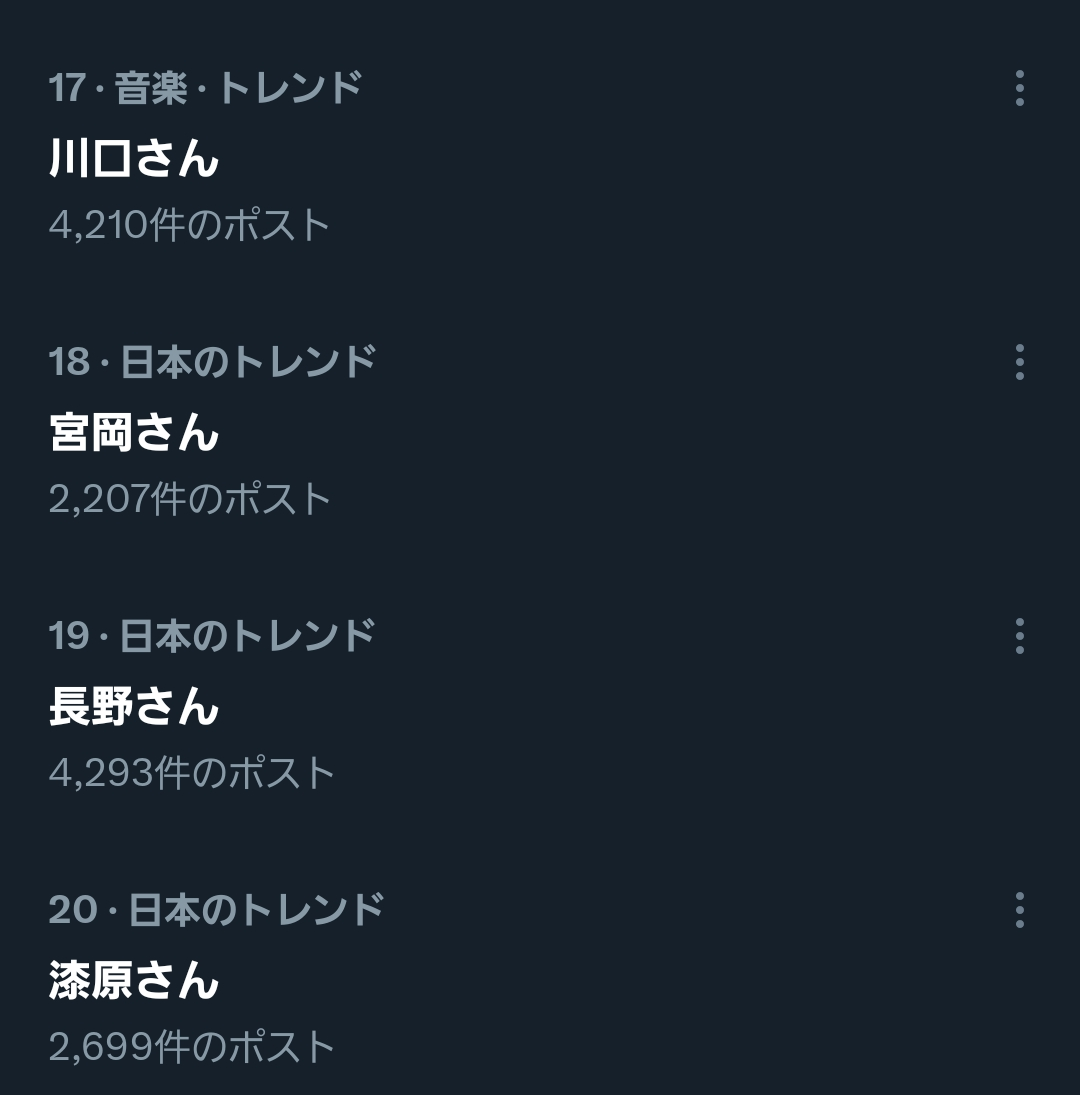Expand the options menu for 漆原さん

click(x=1019, y=910)
